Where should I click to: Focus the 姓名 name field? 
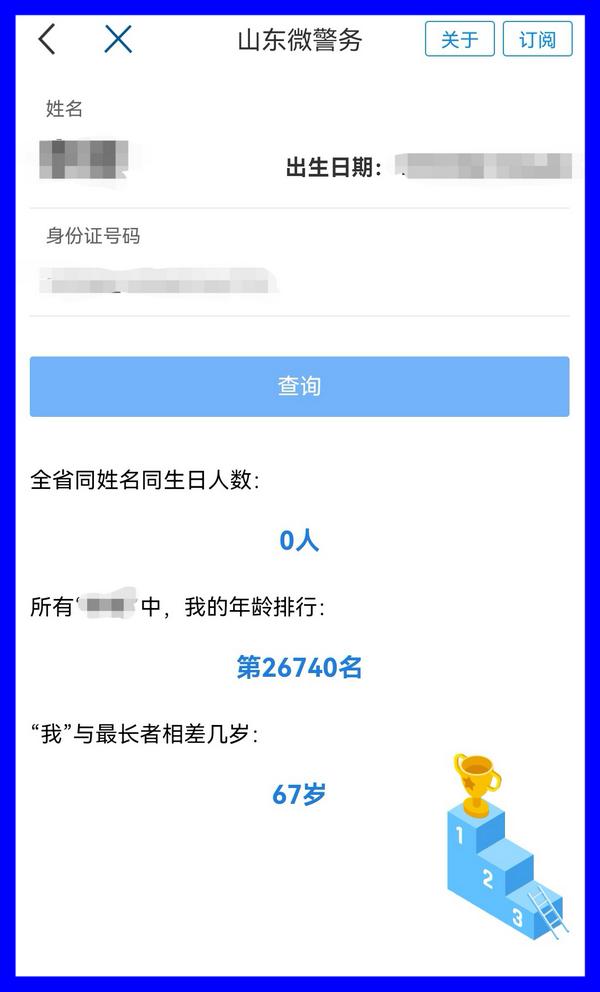point(152,160)
